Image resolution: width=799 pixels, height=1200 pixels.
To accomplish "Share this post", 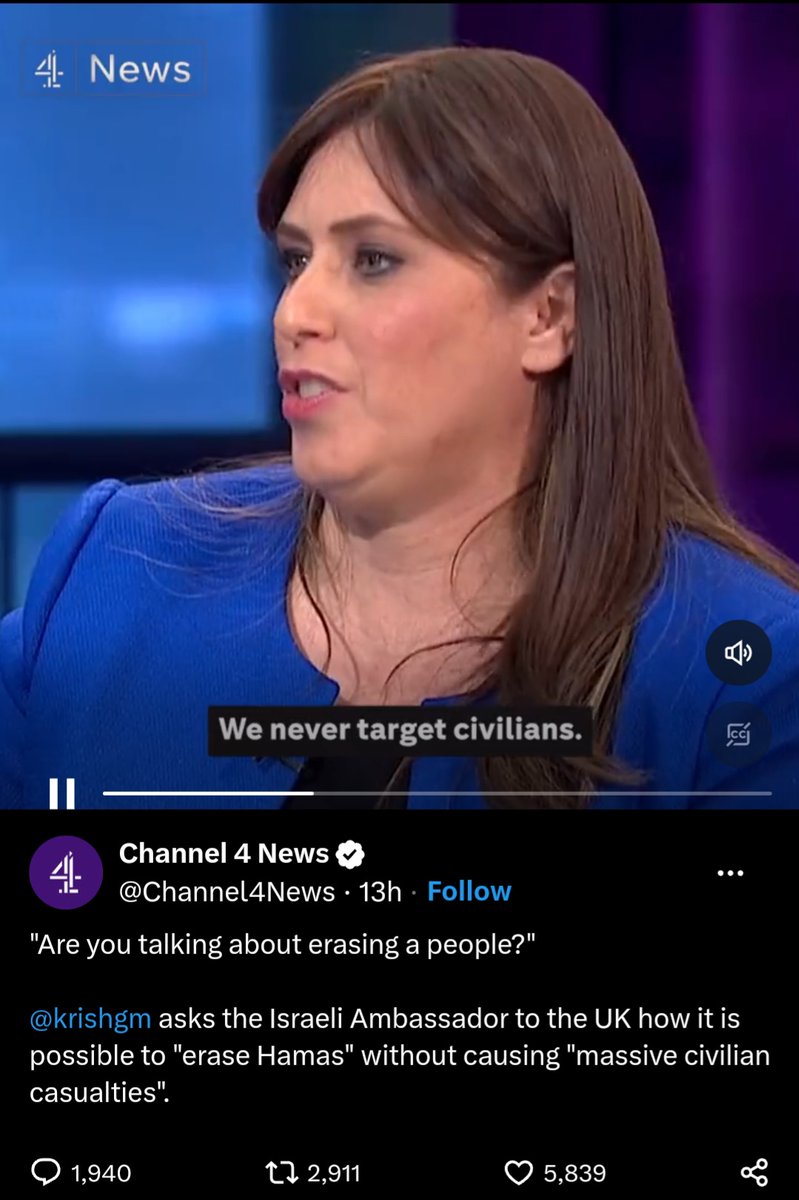I will point(752,1172).
